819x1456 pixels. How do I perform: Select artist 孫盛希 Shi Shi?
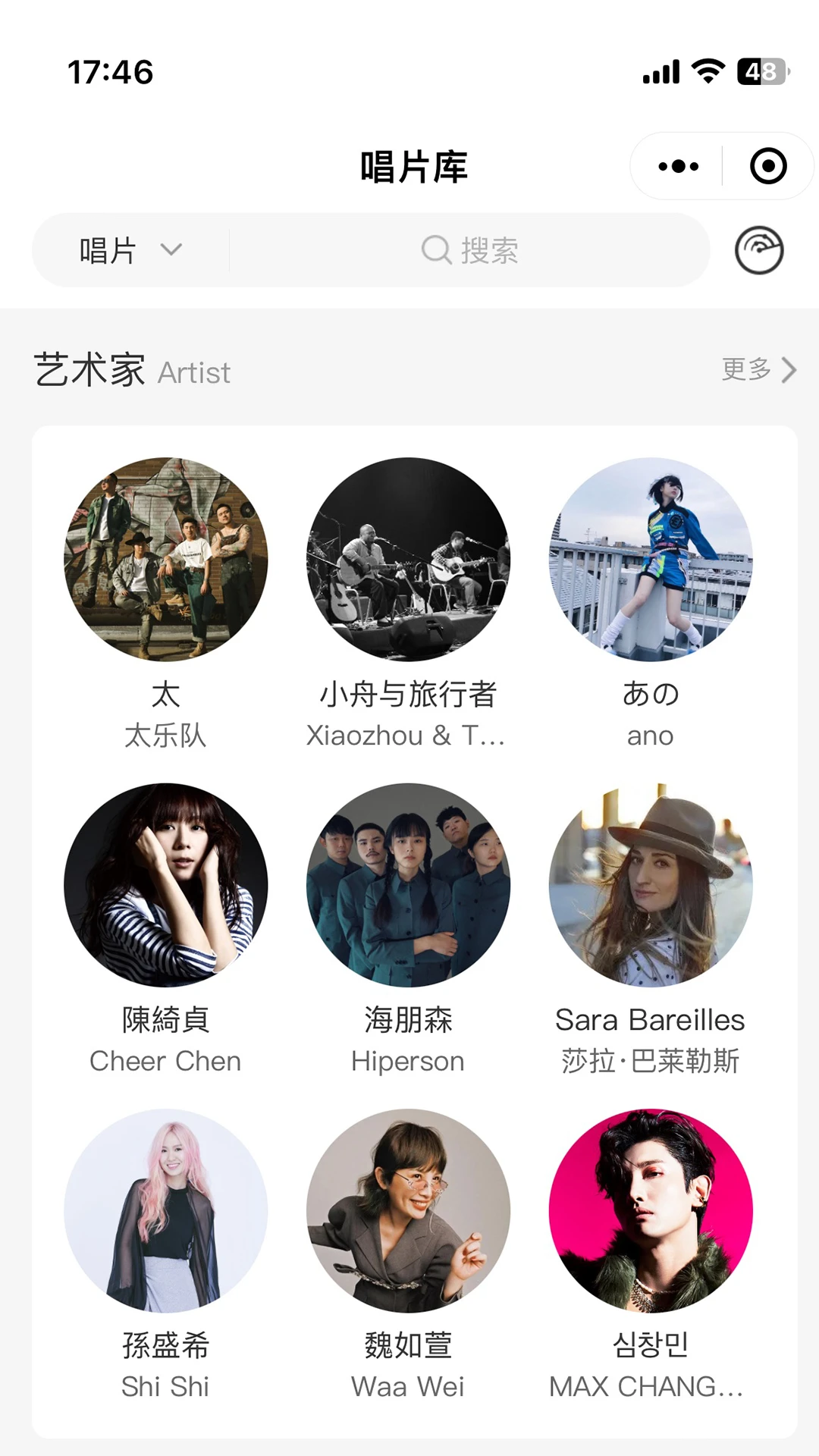pyautogui.click(x=165, y=1211)
